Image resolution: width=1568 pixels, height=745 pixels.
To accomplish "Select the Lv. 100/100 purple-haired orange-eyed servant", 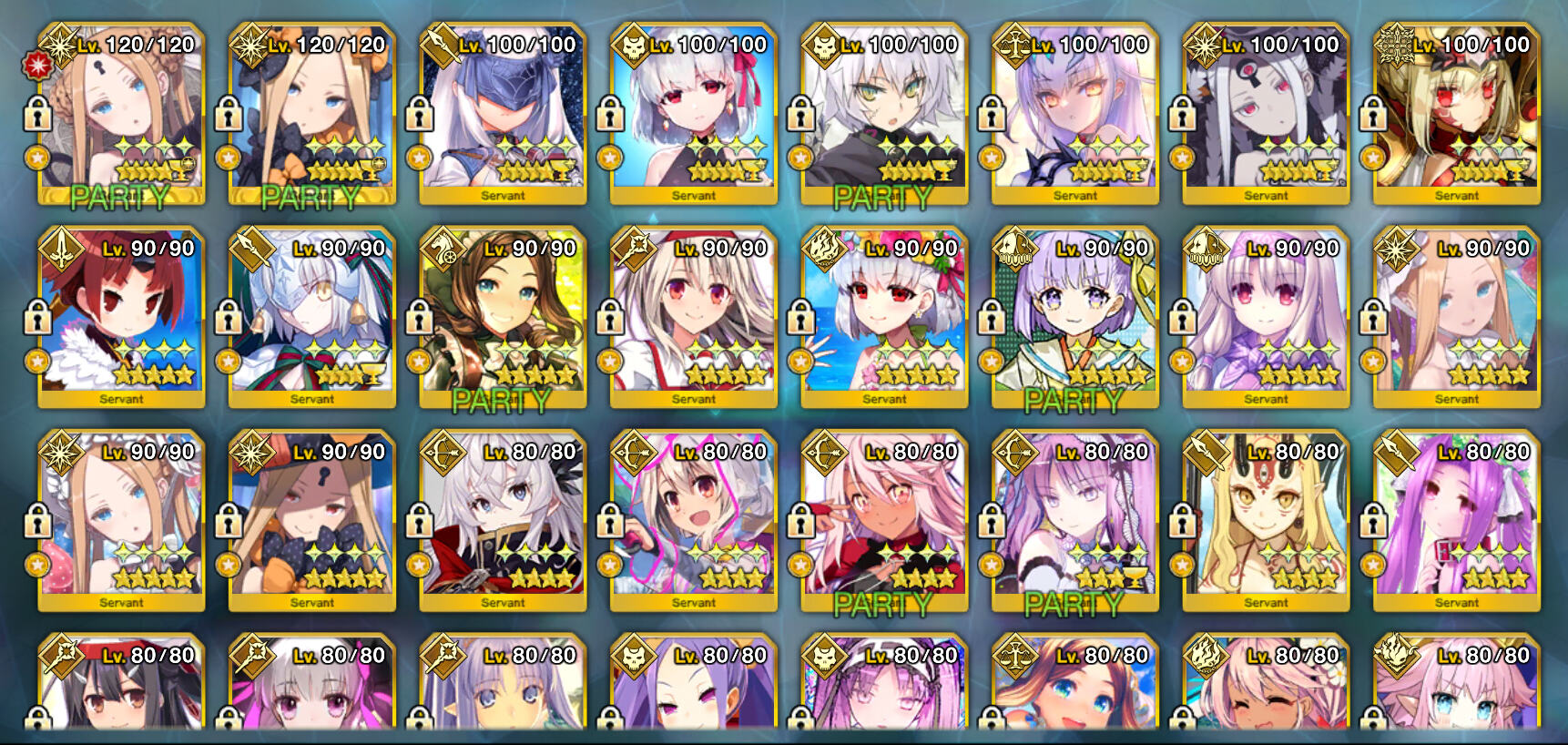I will click(1075, 114).
